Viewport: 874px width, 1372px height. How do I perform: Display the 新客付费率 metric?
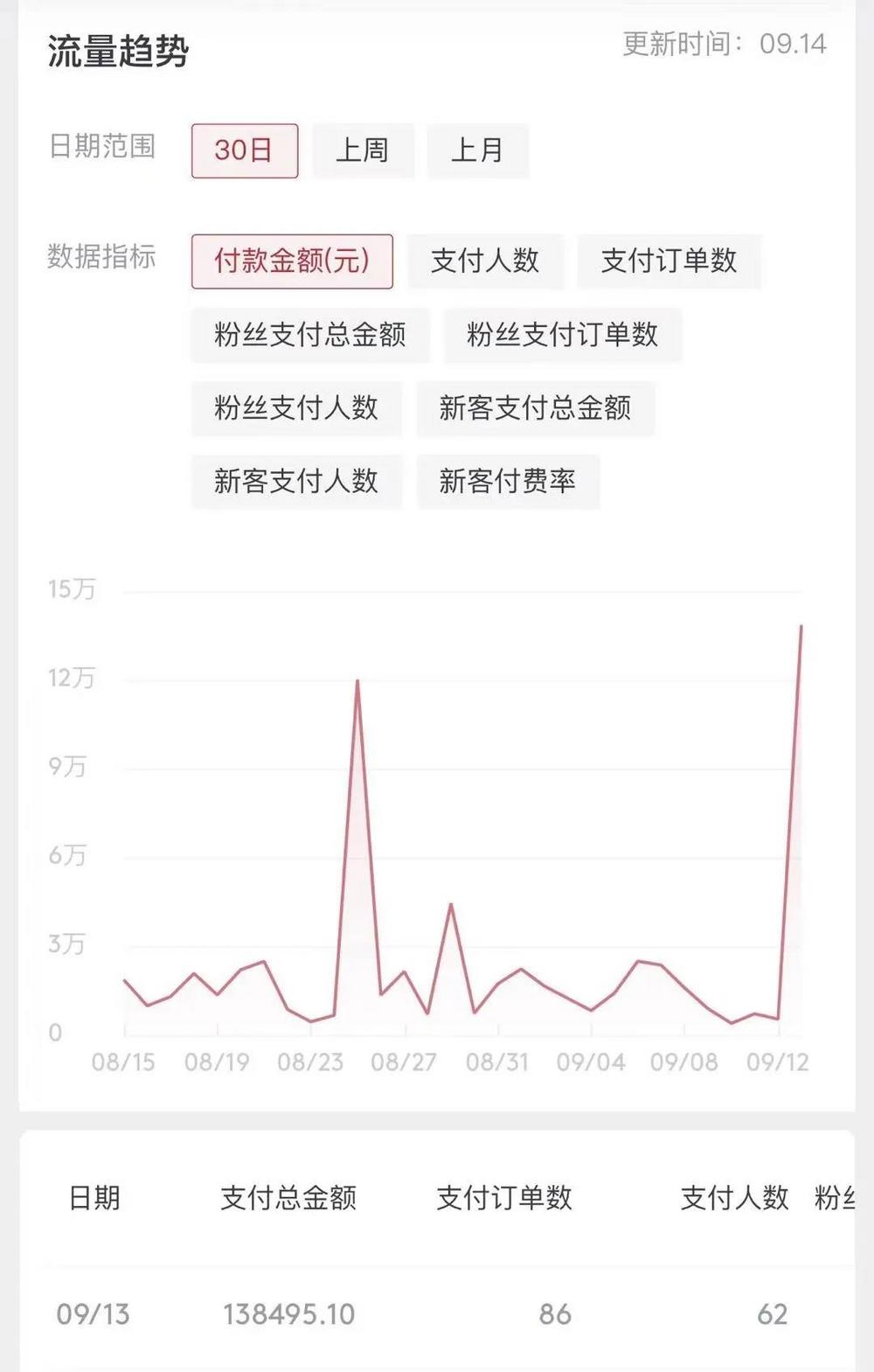508,481
